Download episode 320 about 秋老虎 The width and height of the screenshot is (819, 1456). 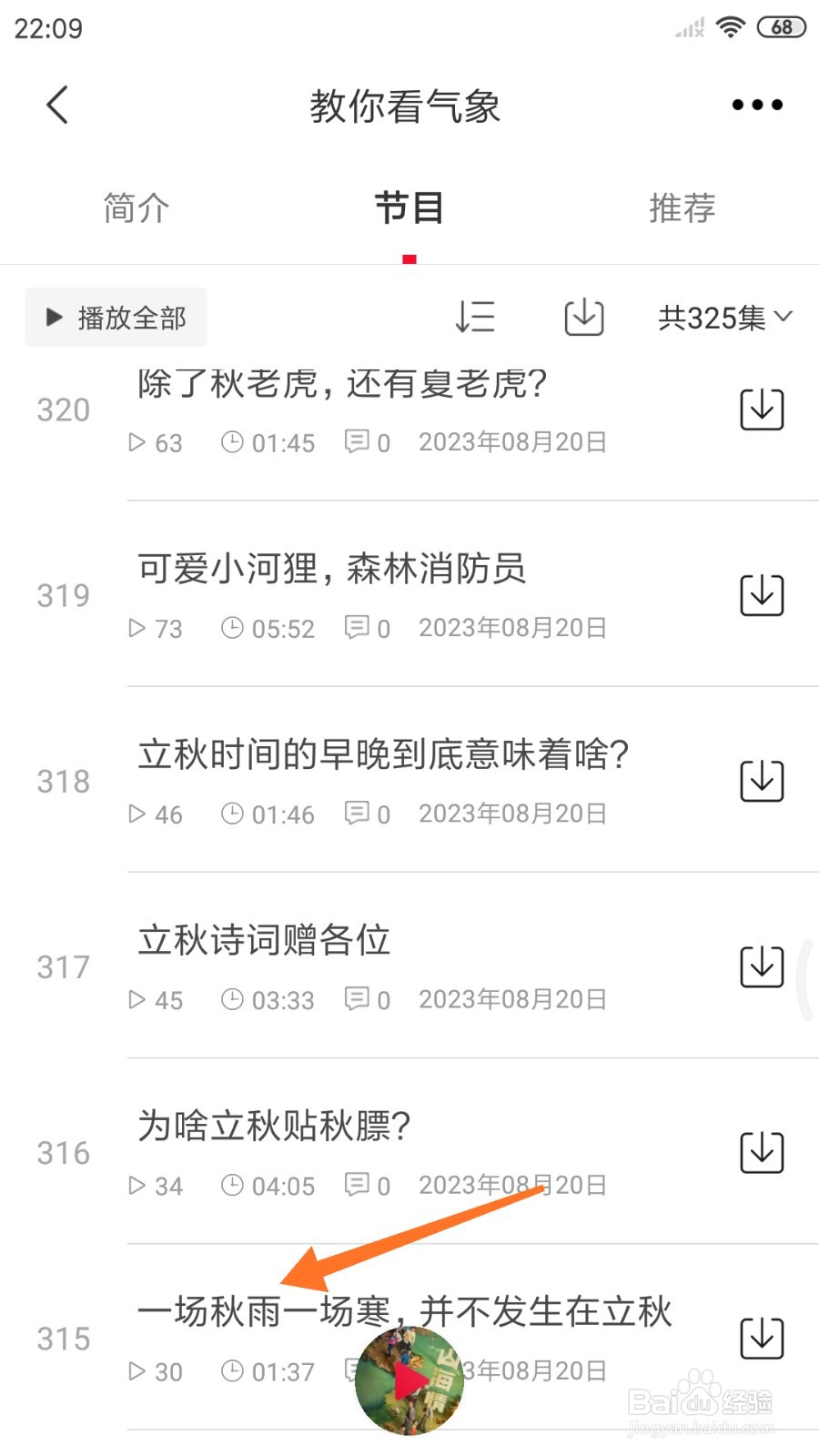(x=762, y=410)
